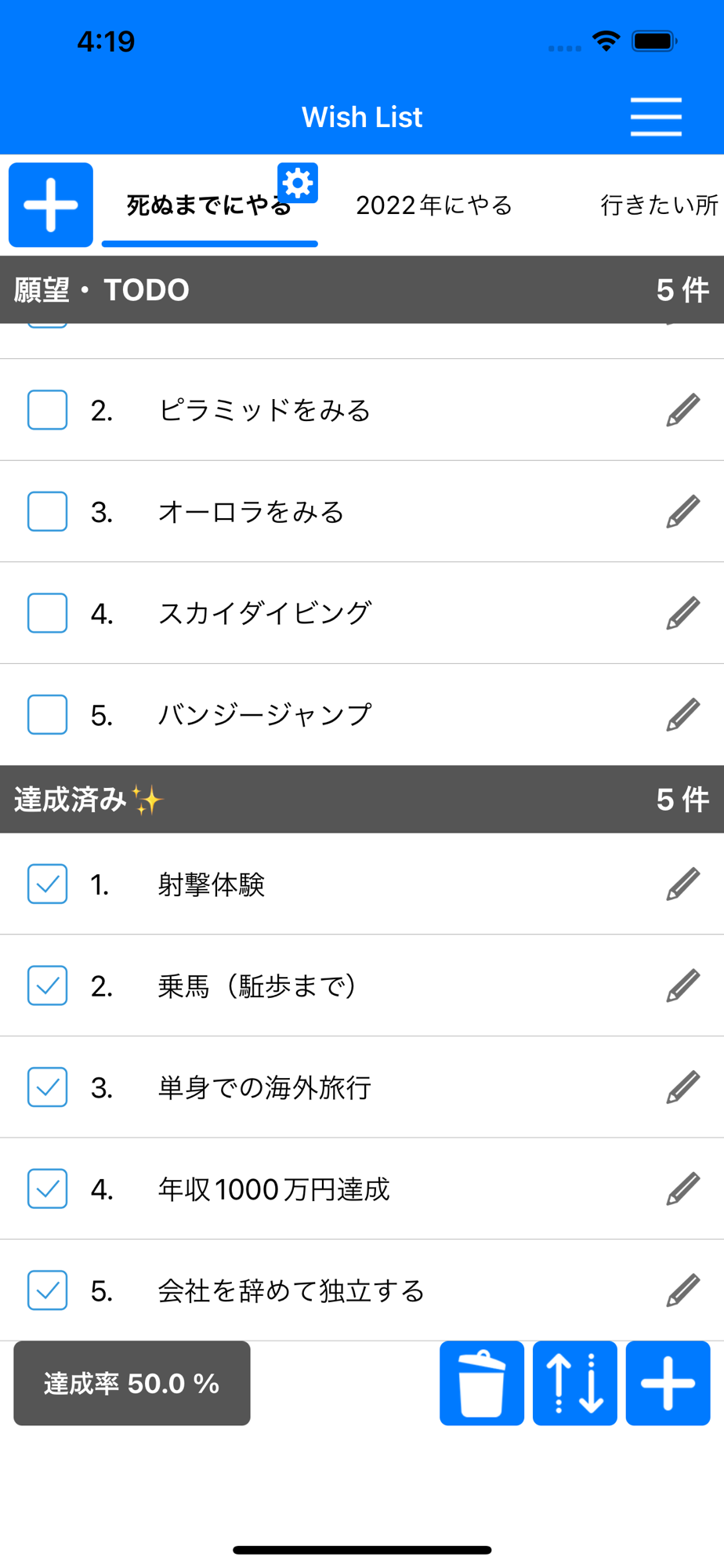Edit the 乗馬（駈歩まで） entry
The width and height of the screenshot is (724, 1568).
[x=682, y=985]
